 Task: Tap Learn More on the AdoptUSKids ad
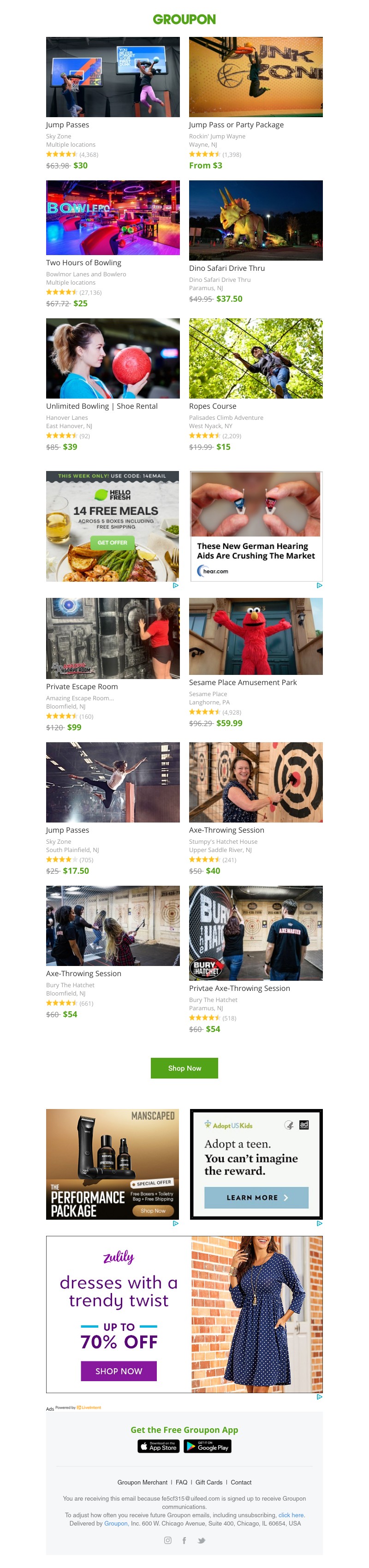256,1197
